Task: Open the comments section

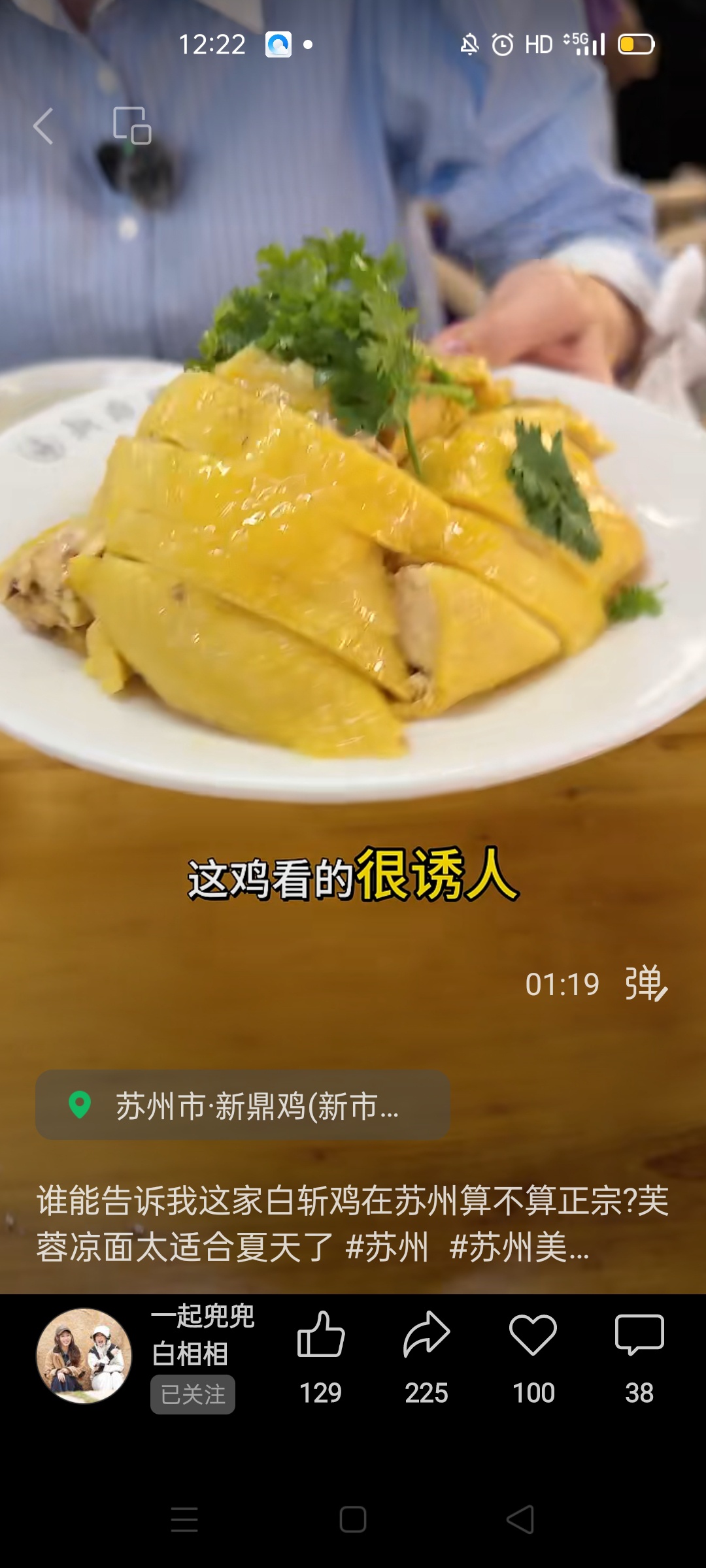Action: [x=639, y=1336]
